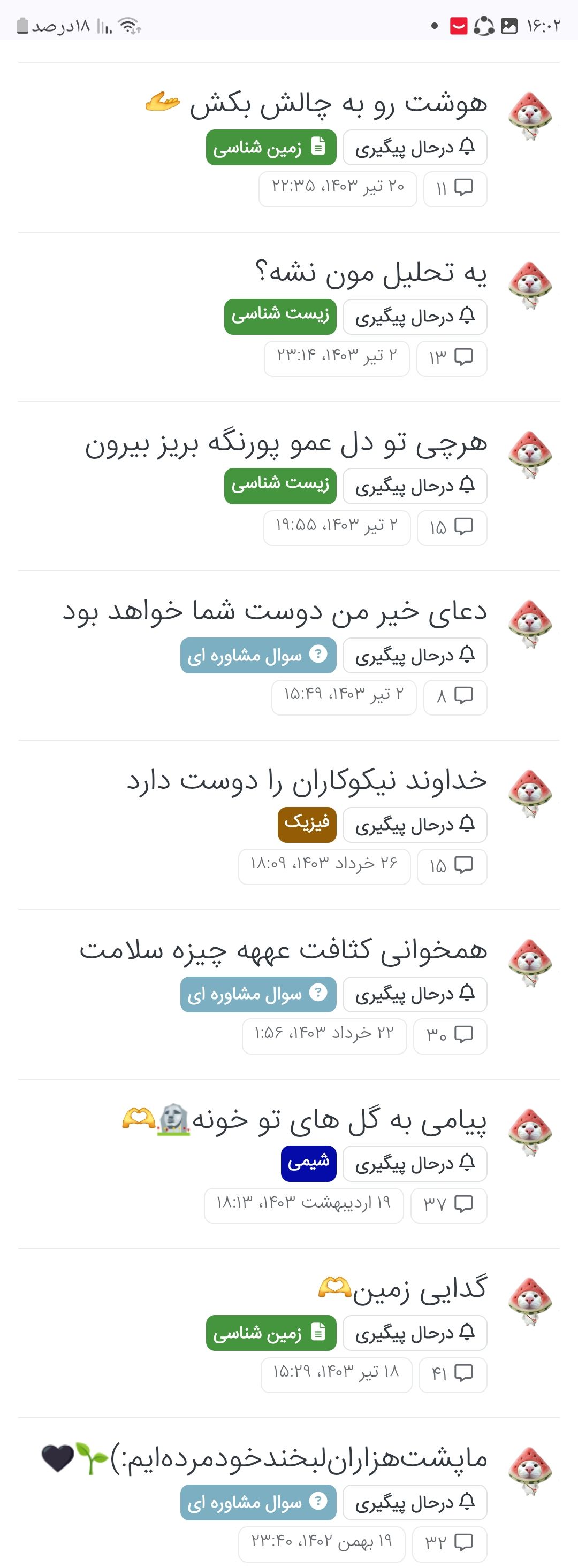Tap the 'شیمی' subject chip
The height and width of the screenshot is (1568, 578).
click(x=308, y=1163)
